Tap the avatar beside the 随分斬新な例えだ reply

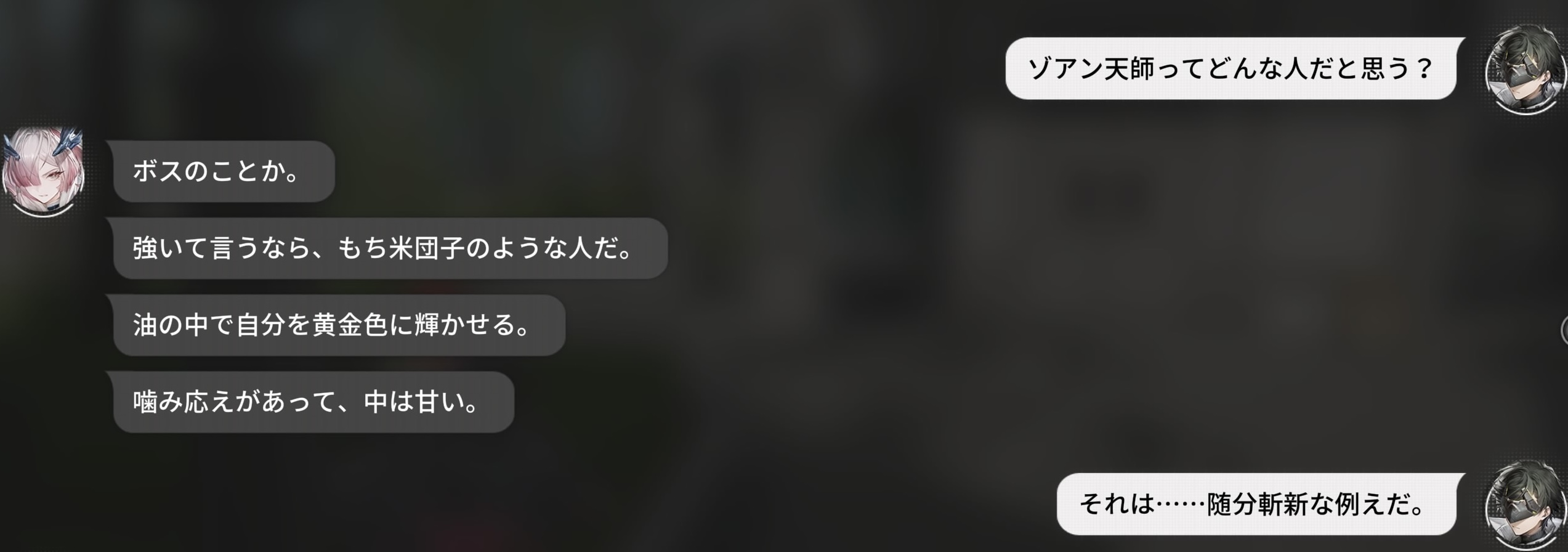click(1525, 505)
